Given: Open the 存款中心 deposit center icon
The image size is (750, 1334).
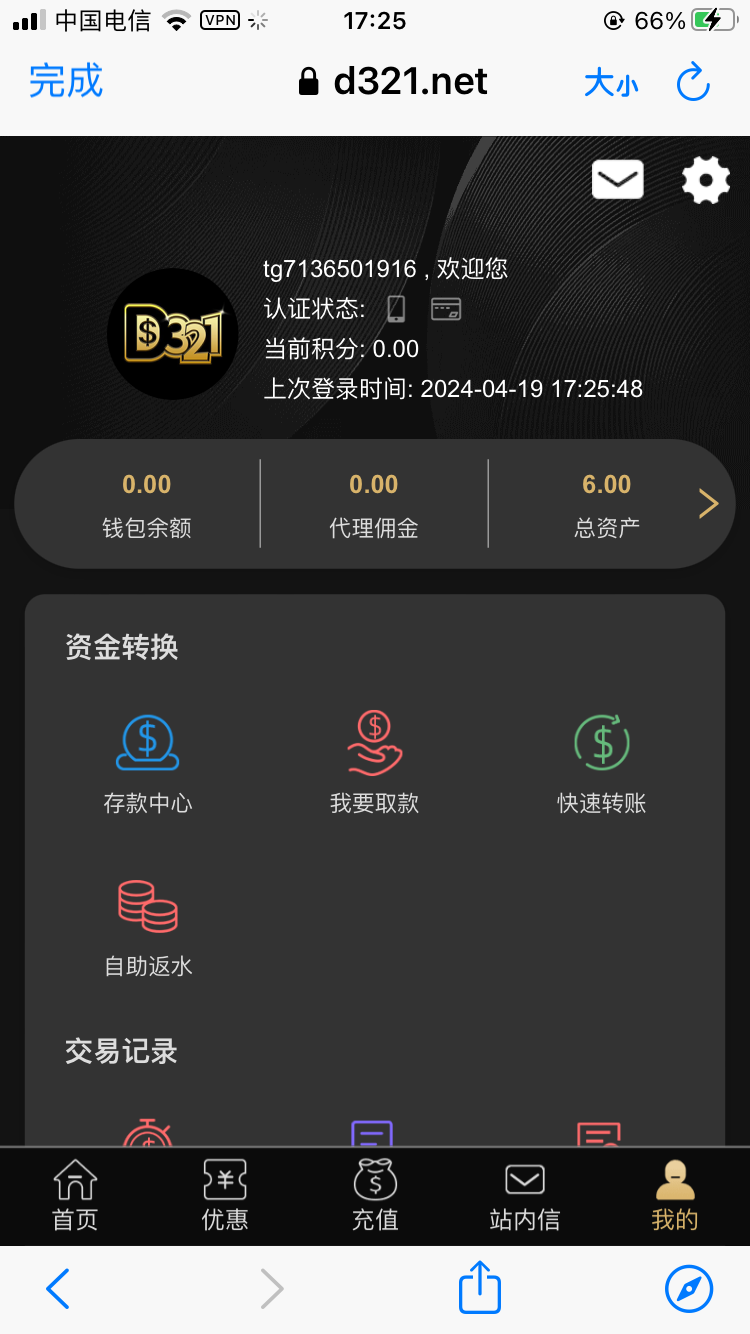Looking at the screenshot, I should tap(148, 742).
